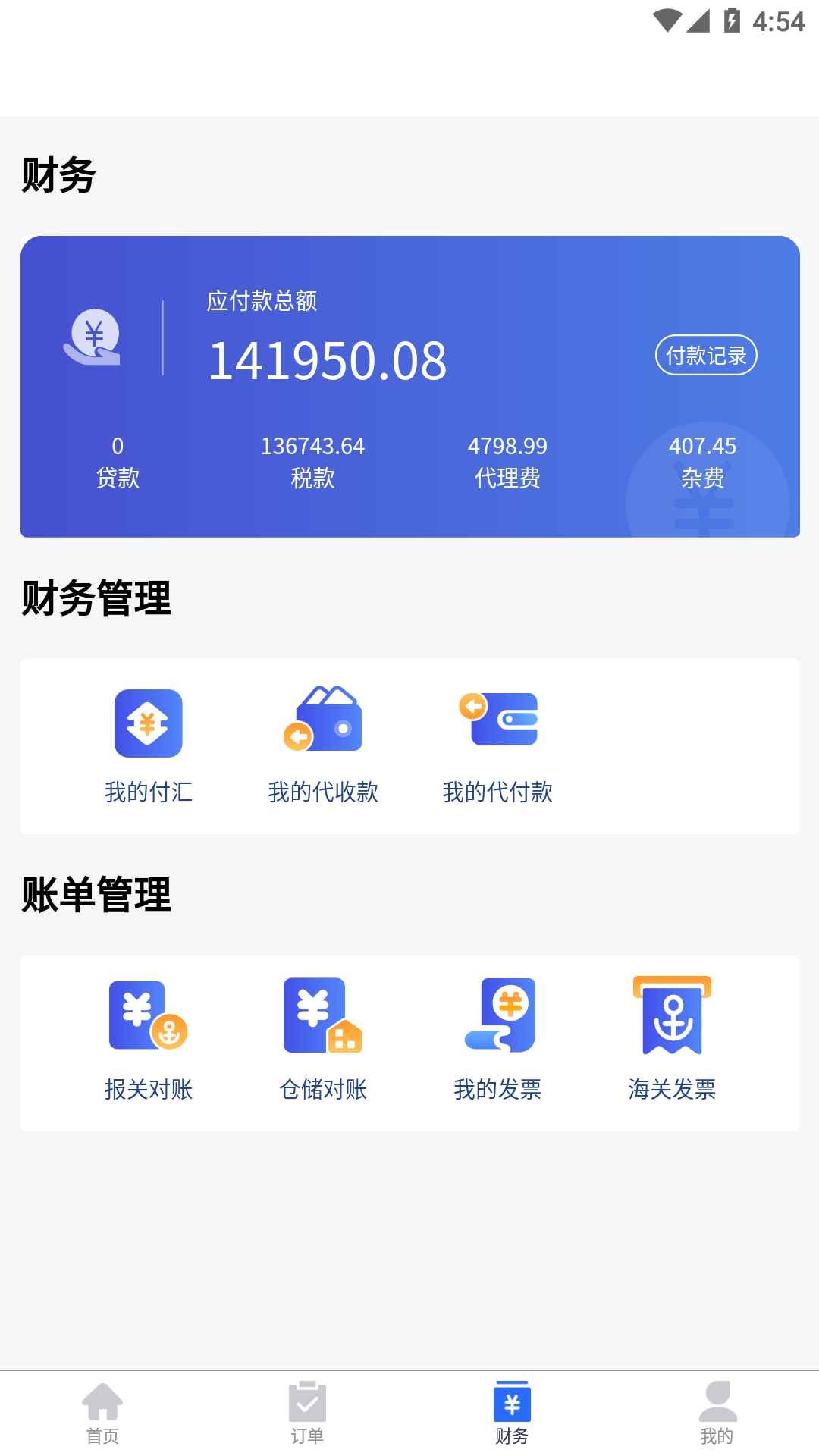Open the 付款记录 payment record button
Image resolution: width=819 pixels, height=1456 pixels.
[x=706, y=354]
